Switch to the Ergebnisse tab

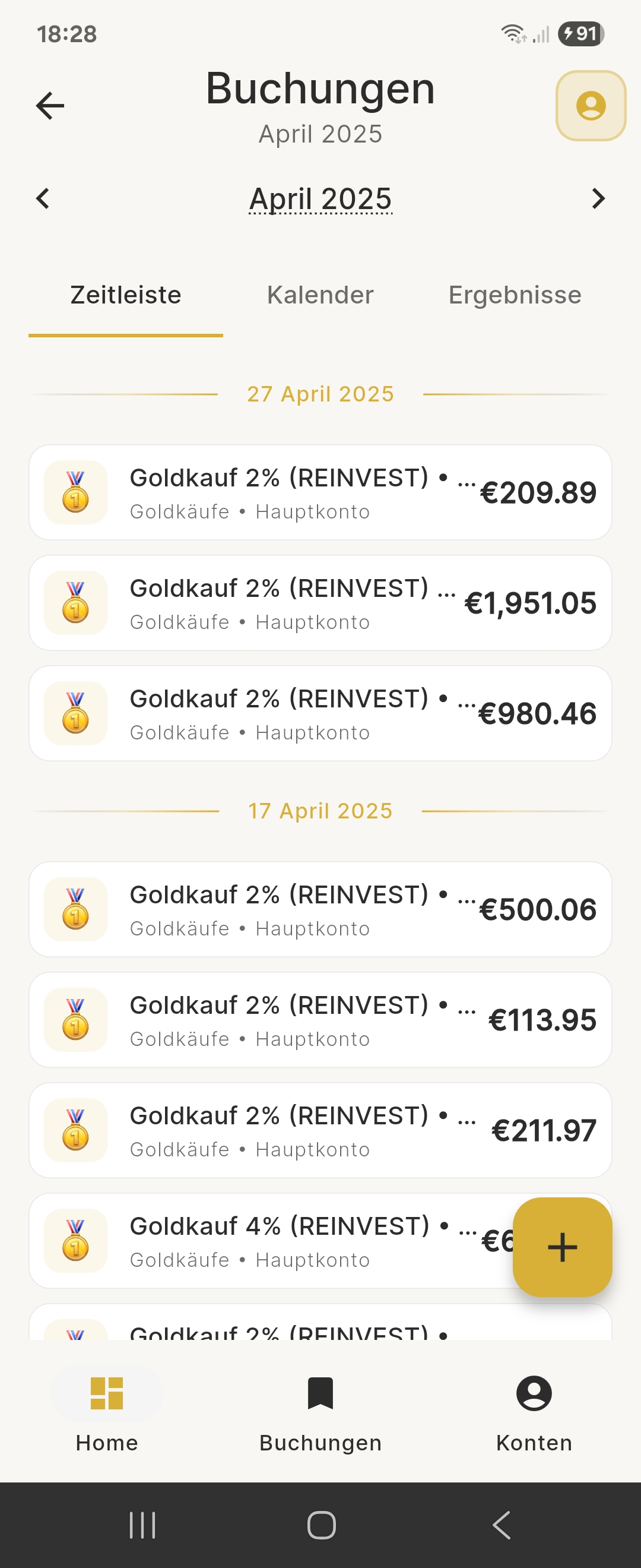514,295
